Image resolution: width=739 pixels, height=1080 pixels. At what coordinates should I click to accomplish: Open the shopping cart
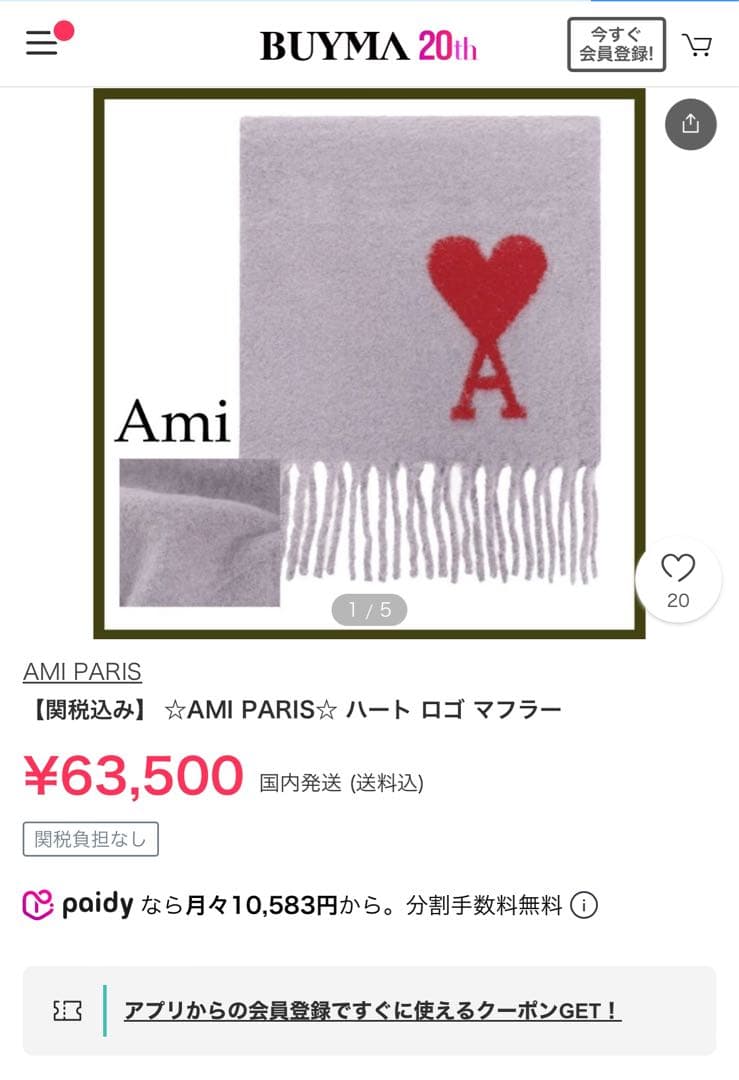point(698,44)
